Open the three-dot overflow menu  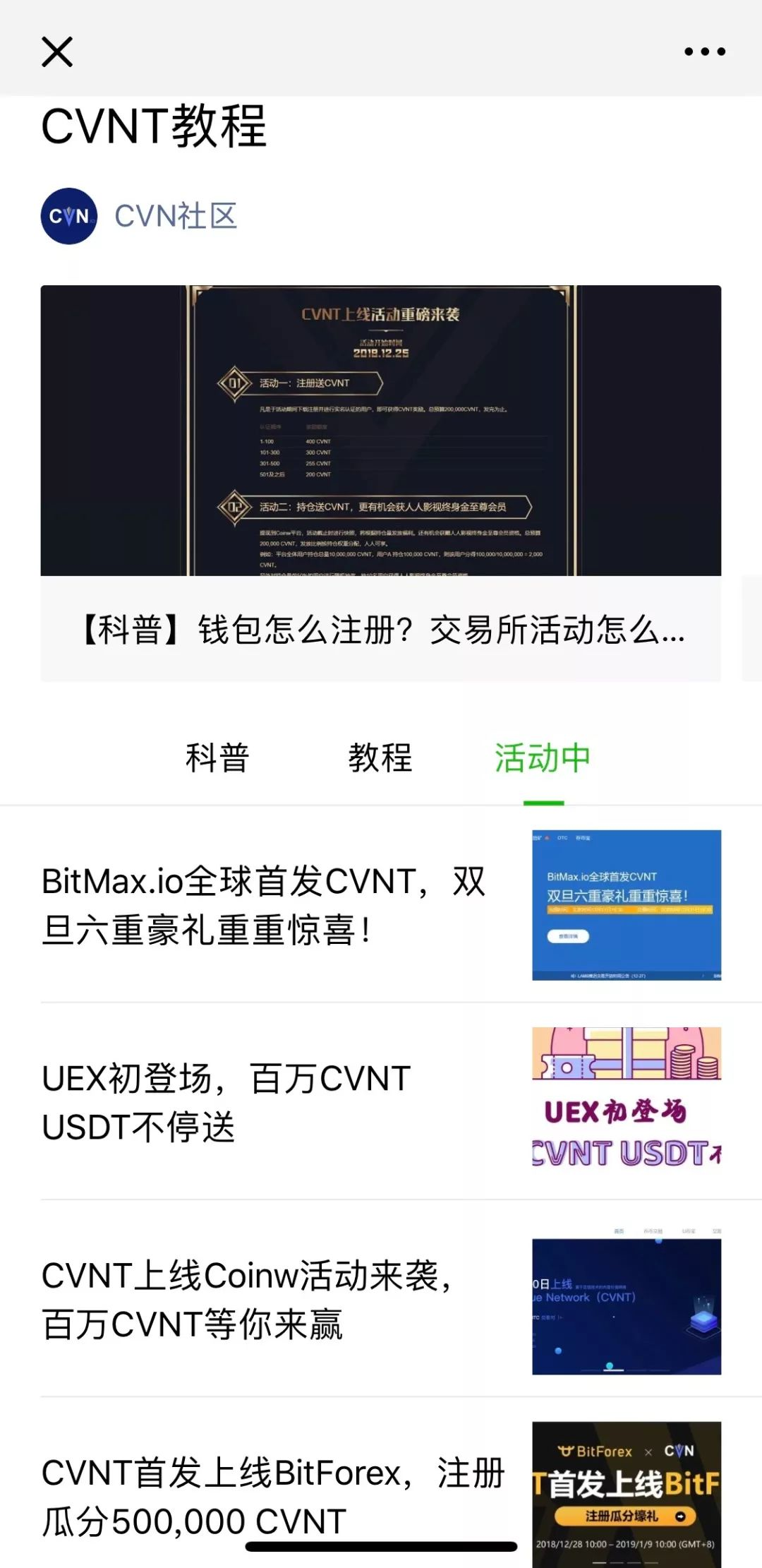click(704, 52)
